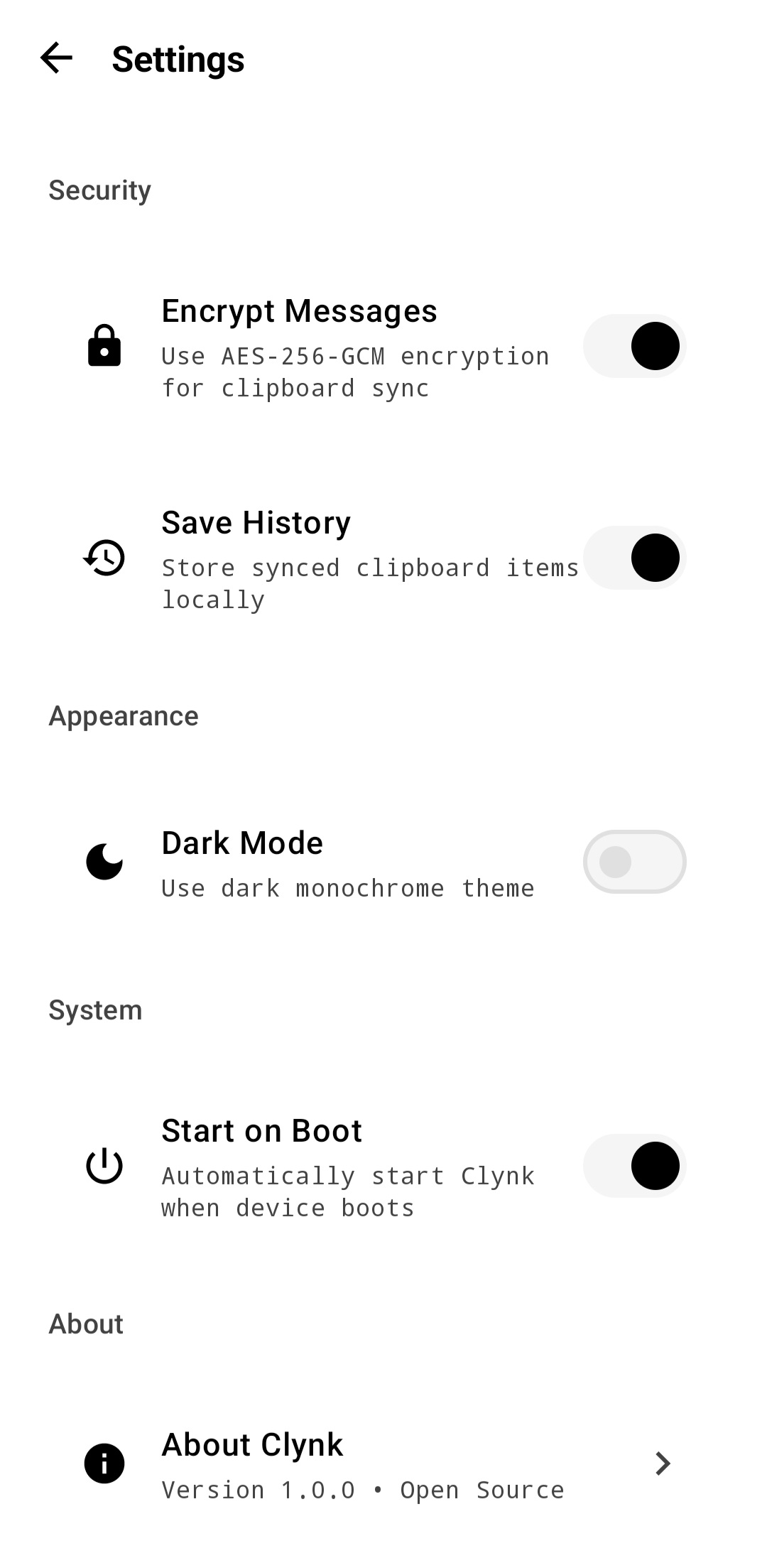This screenshot has height=1568, width=767.
Task: Enable Dark Mode
Action: tap(634, 862)
